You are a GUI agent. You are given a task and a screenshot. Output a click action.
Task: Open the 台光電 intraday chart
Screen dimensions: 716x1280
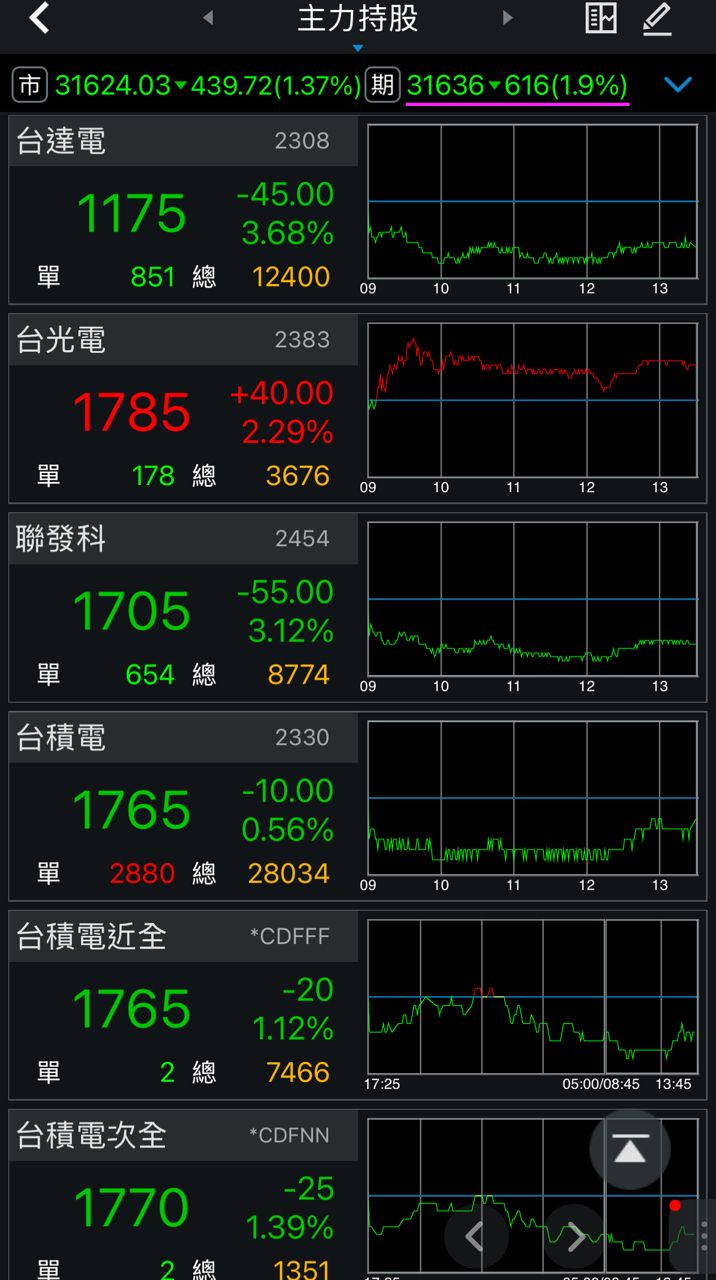(x=532, y=402)
